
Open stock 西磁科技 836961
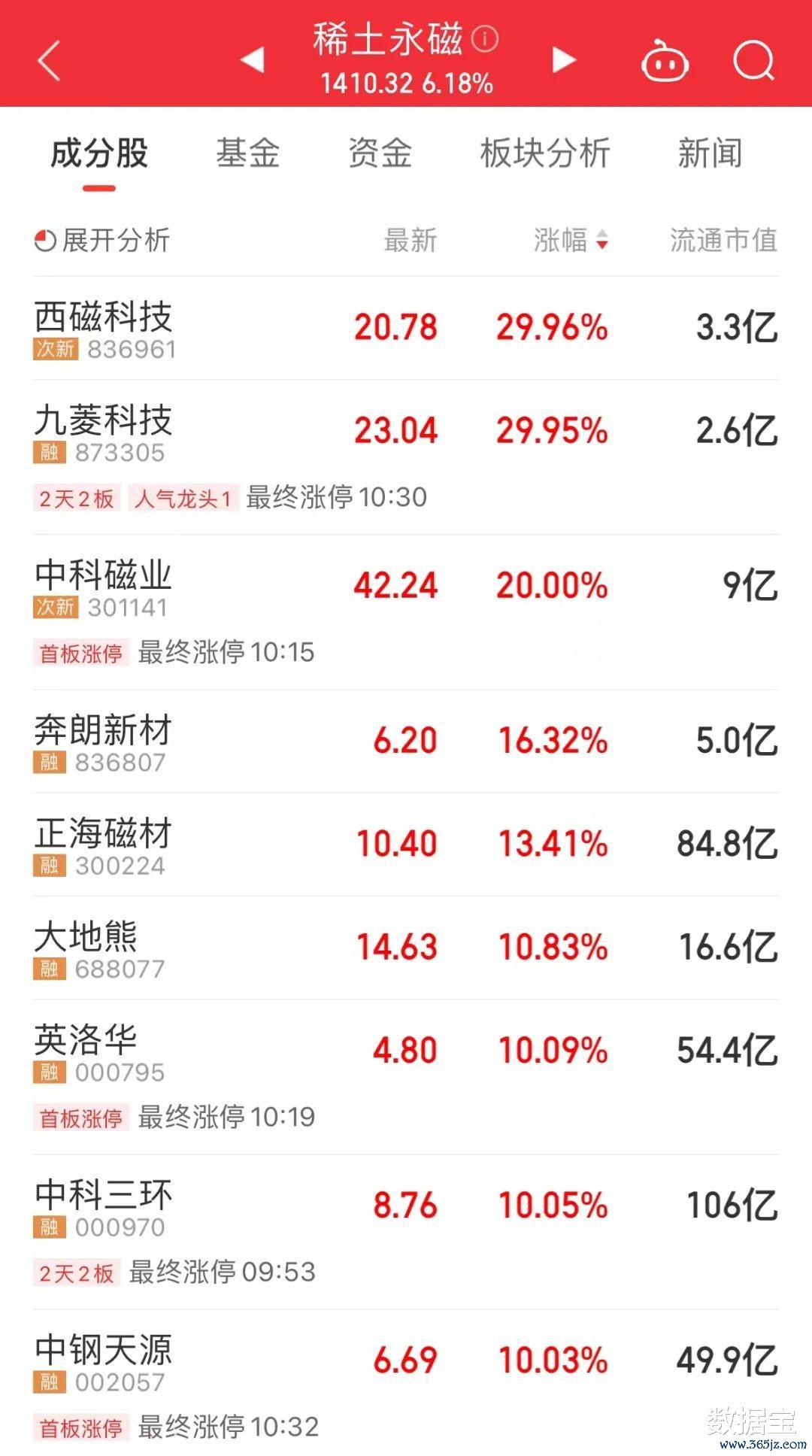point(406,328)
